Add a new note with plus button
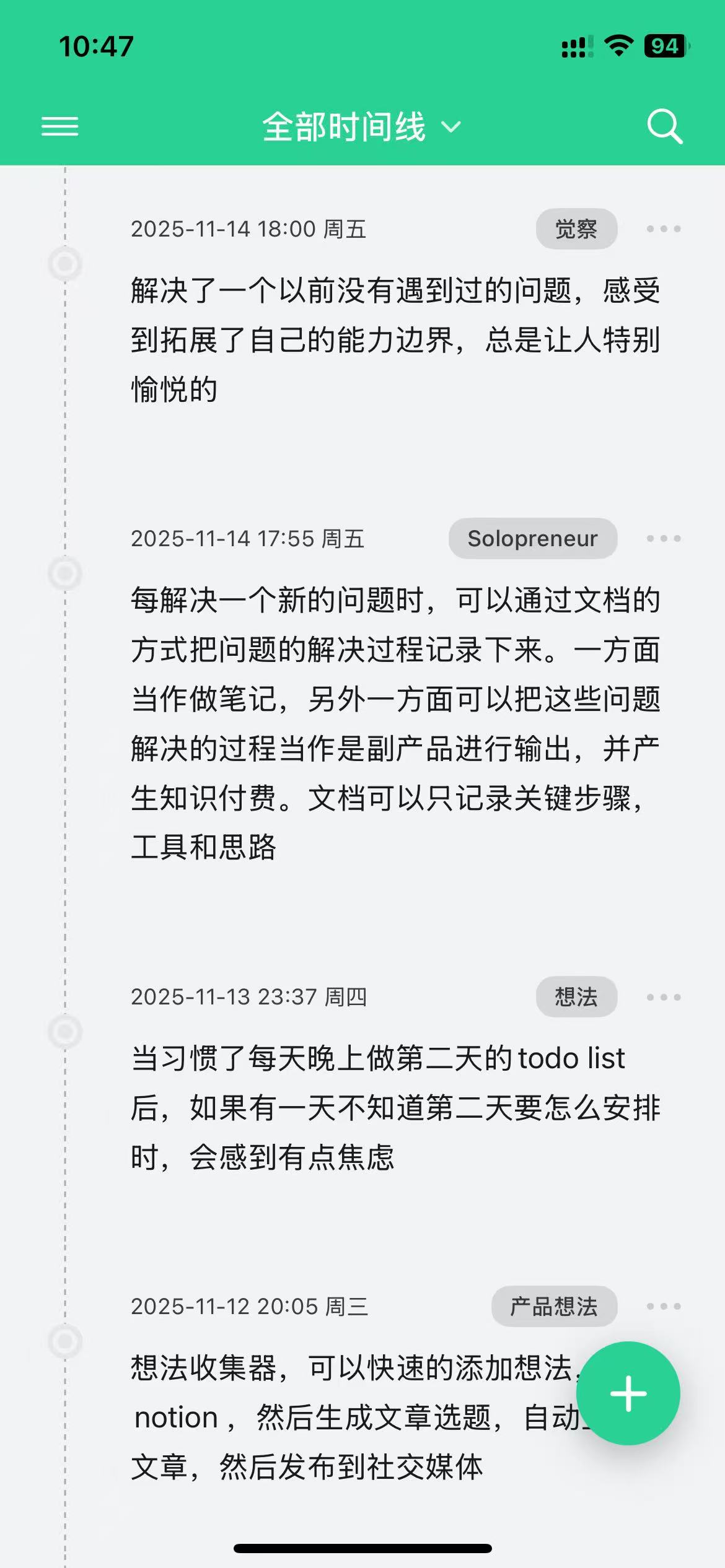This screenshot has width=725, height=1568. tap(628, 1393)
